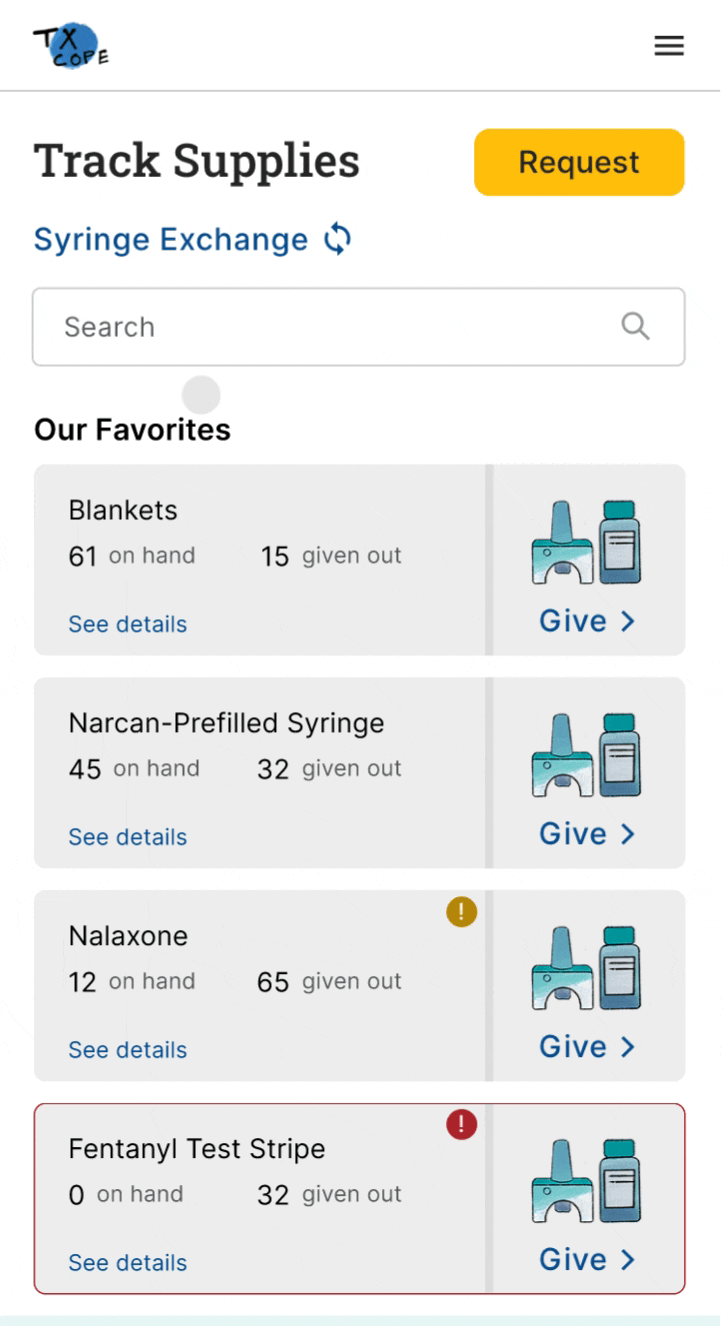Click the Track Supplies heading

point(197,160)
